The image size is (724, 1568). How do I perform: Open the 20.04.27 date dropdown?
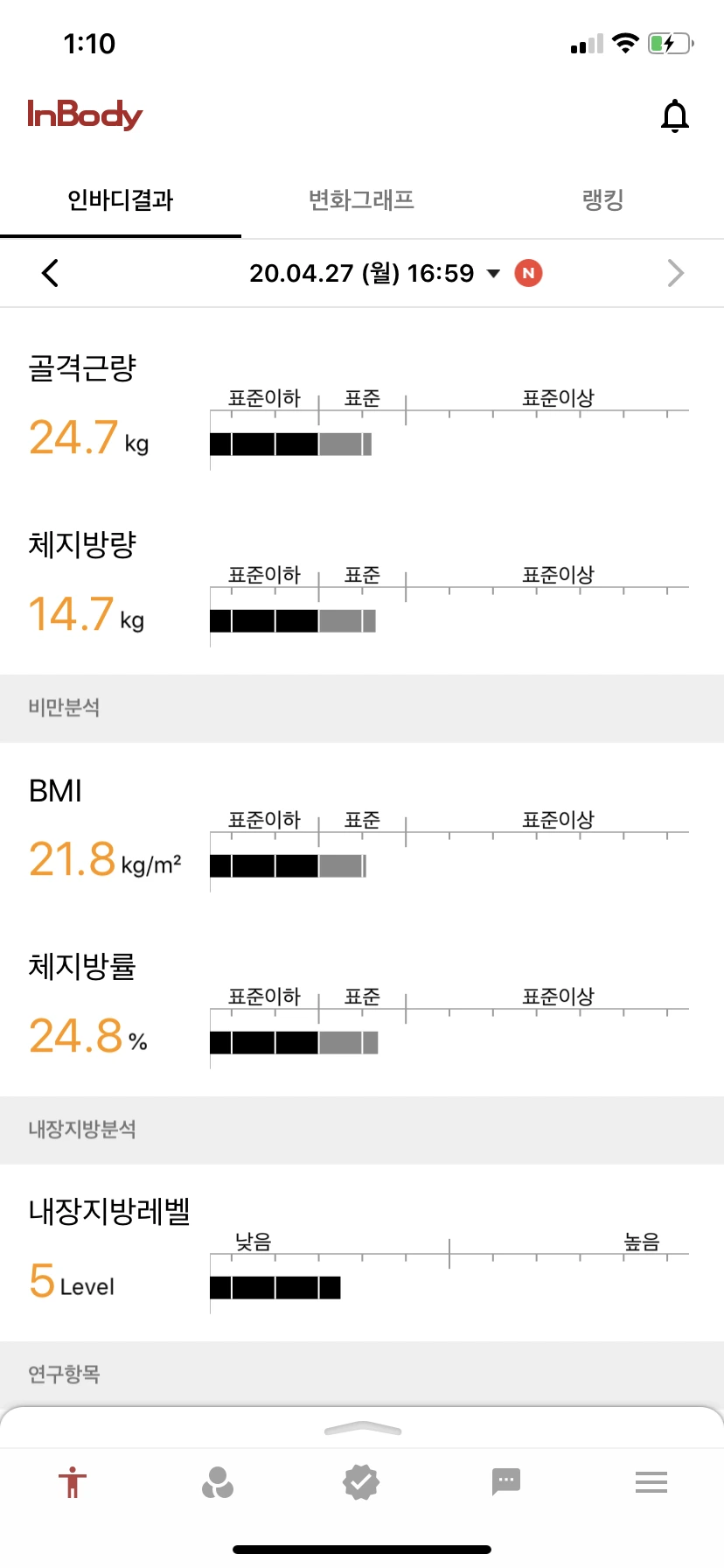375,273
